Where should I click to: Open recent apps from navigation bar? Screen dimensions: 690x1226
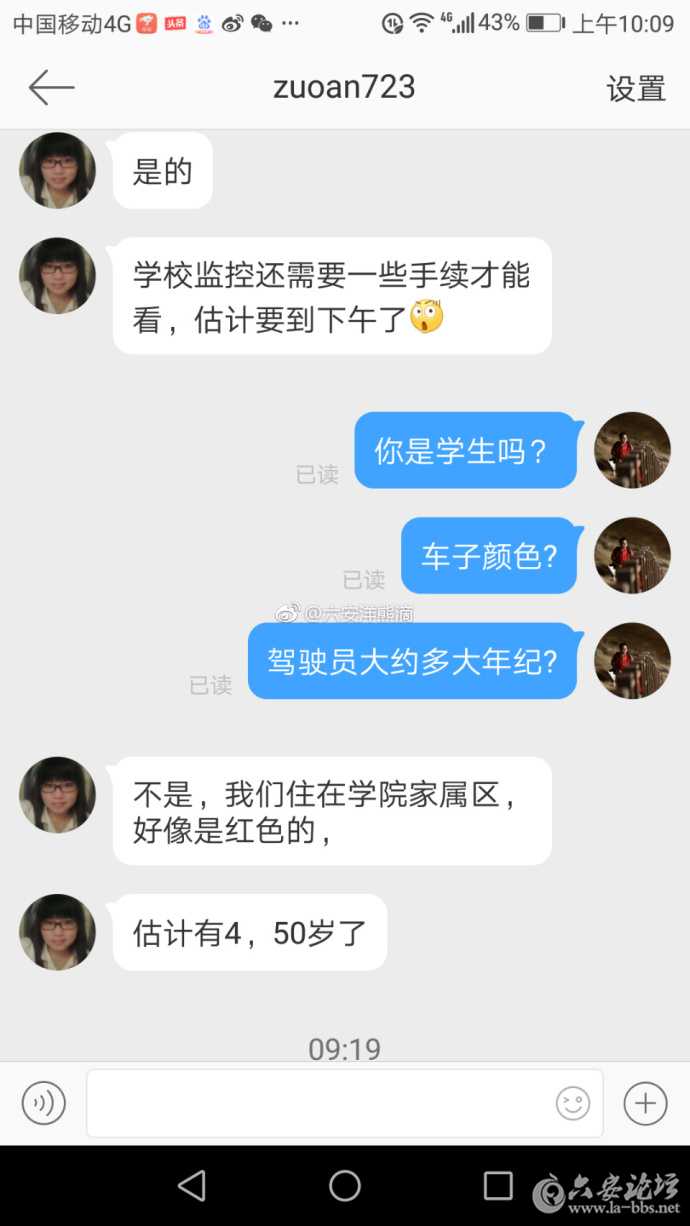(498, 1186)
